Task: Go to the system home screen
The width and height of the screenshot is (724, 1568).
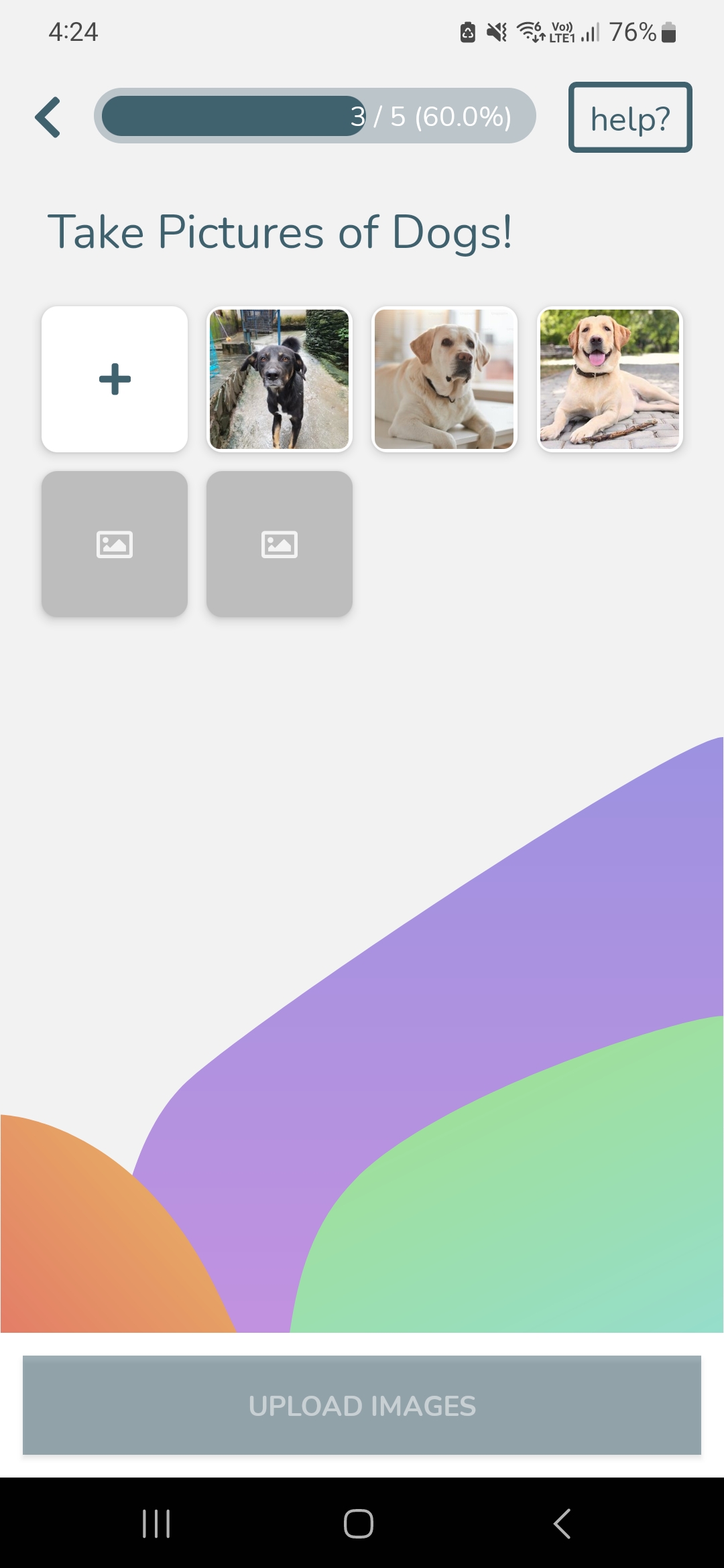Action: tap(359, 1523)
